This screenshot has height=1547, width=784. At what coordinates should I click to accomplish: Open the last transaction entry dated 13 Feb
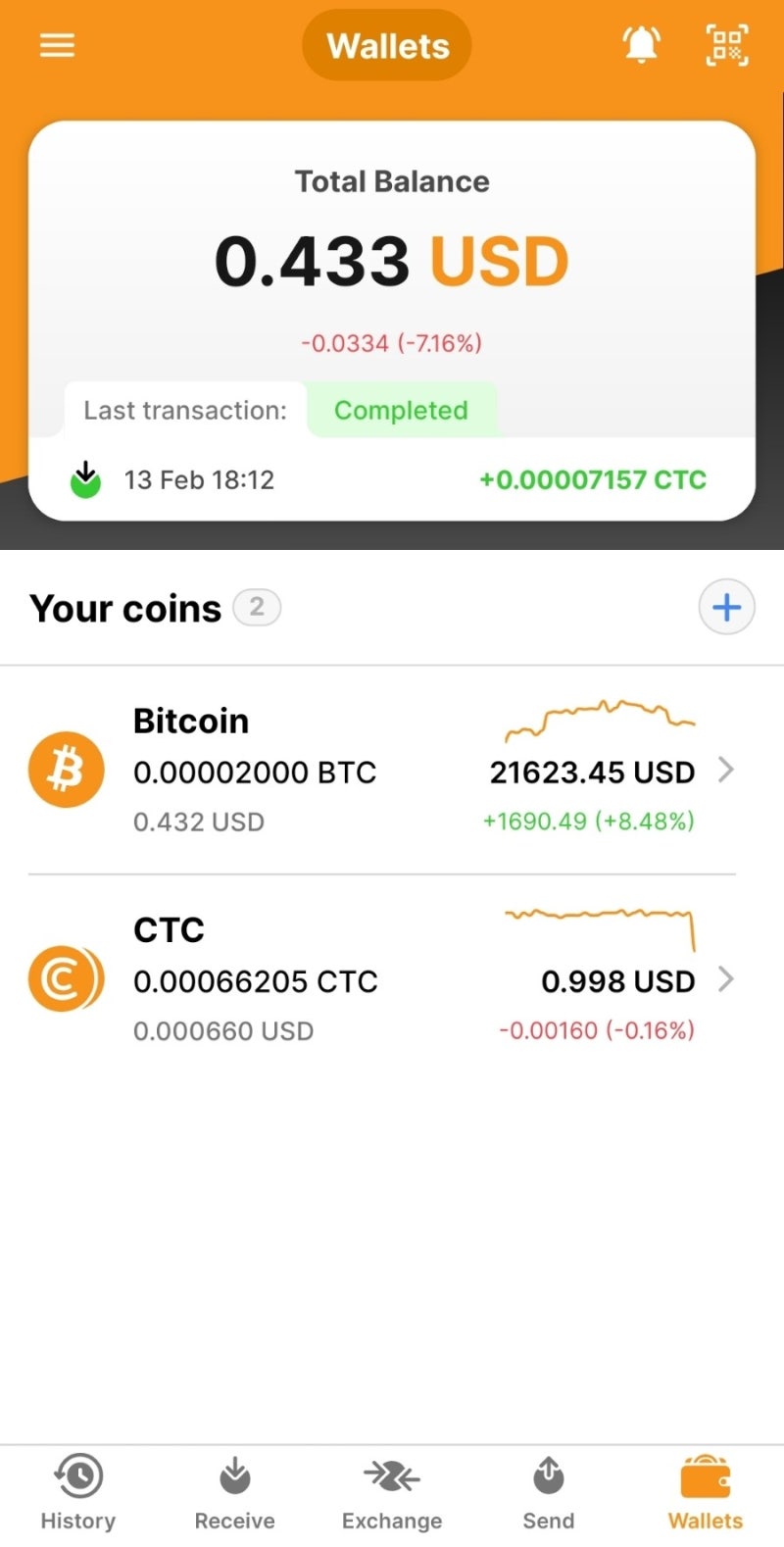click(392, 479)
